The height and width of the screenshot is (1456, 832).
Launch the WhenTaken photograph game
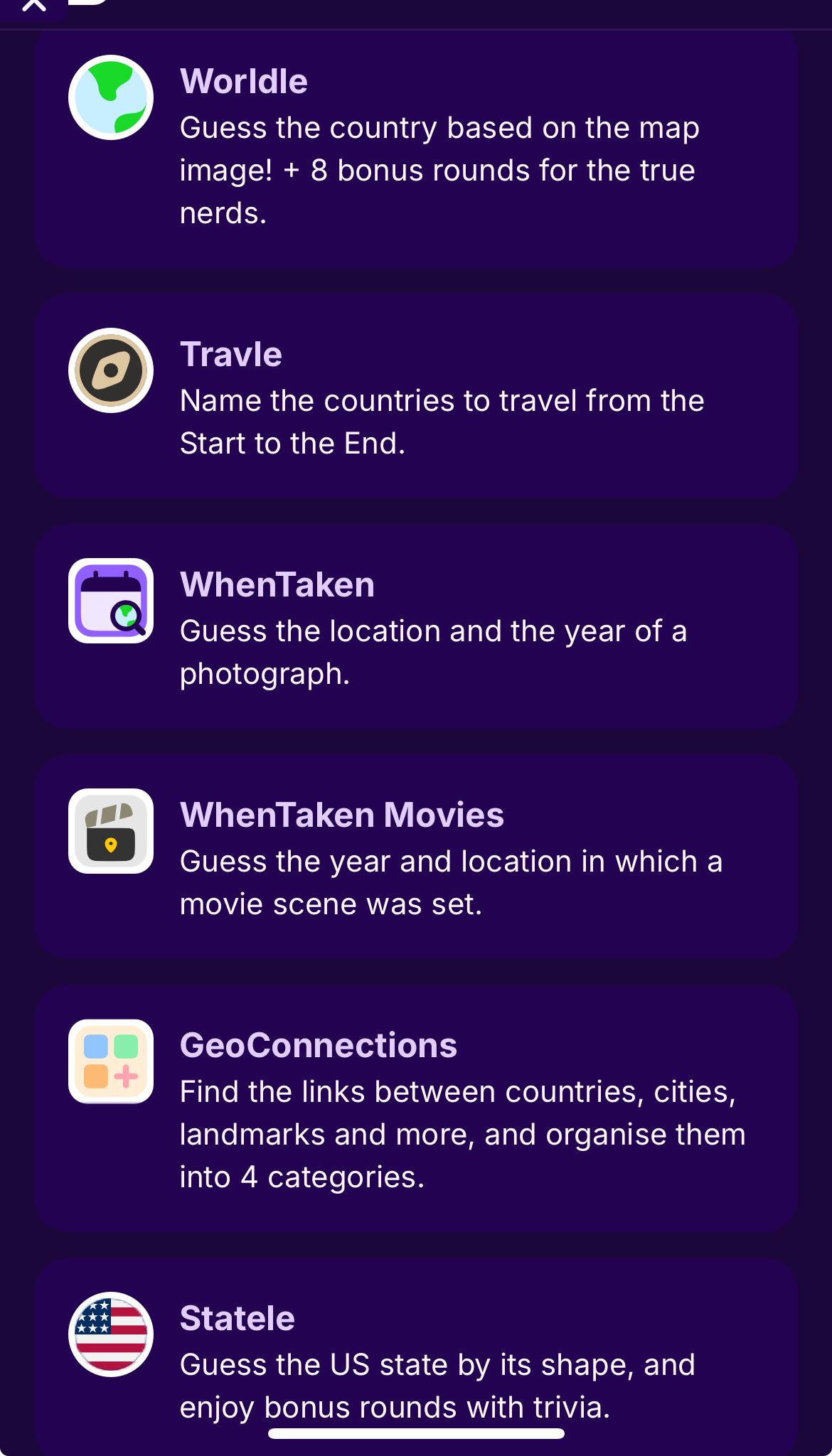[x=416, y=626]
